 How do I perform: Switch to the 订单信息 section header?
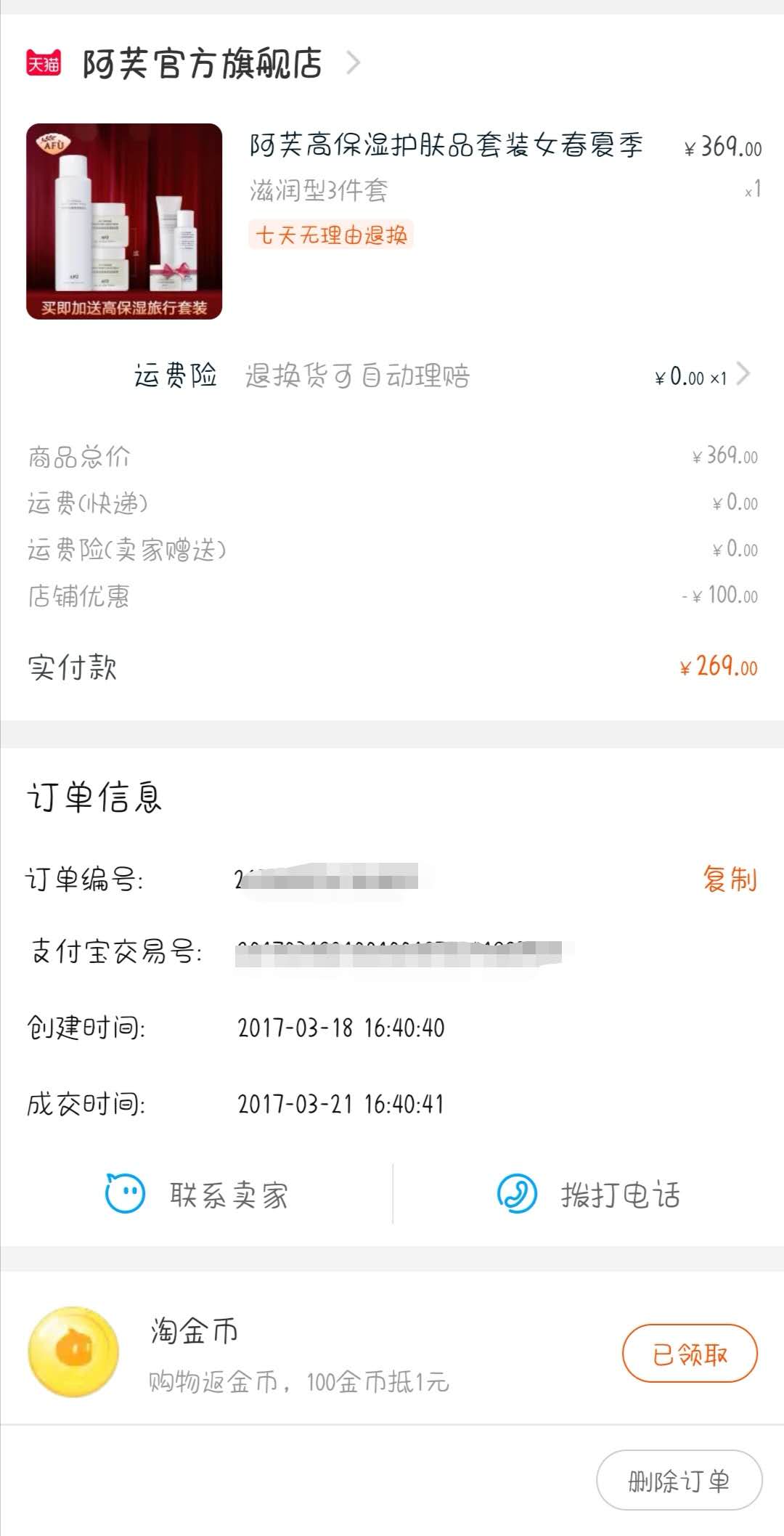click(94, 797)
